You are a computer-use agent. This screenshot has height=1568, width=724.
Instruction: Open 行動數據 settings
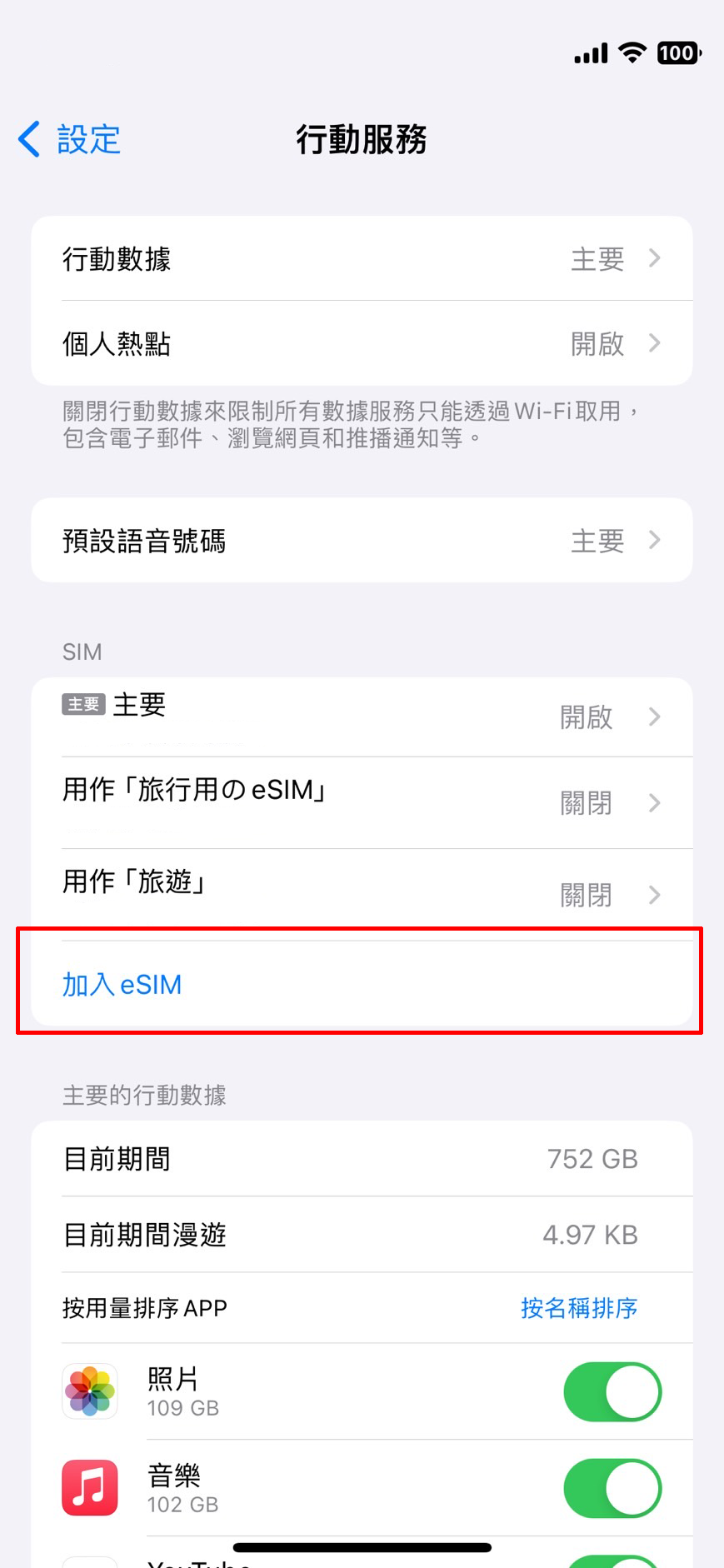(362, 259)
